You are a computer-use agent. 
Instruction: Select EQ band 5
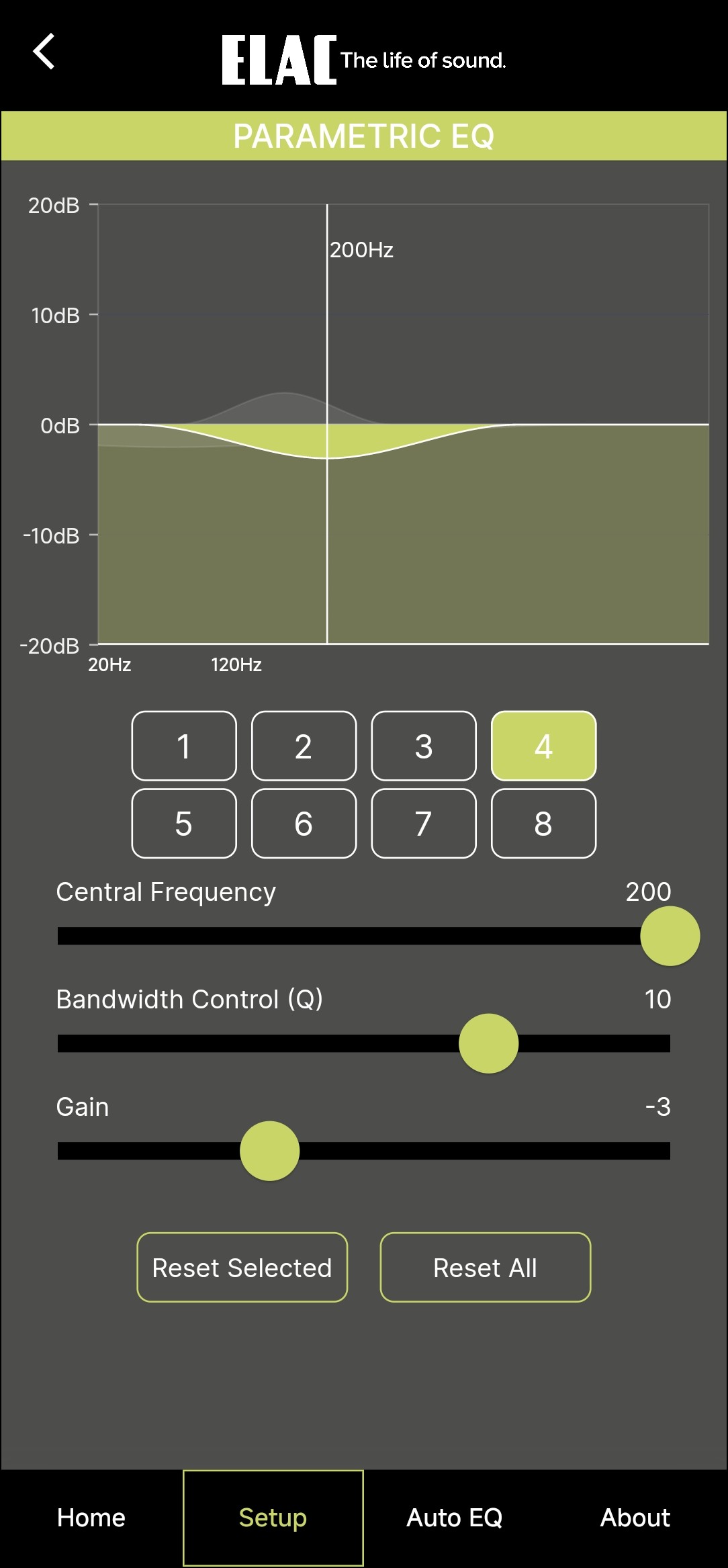(x=184, y=824)
